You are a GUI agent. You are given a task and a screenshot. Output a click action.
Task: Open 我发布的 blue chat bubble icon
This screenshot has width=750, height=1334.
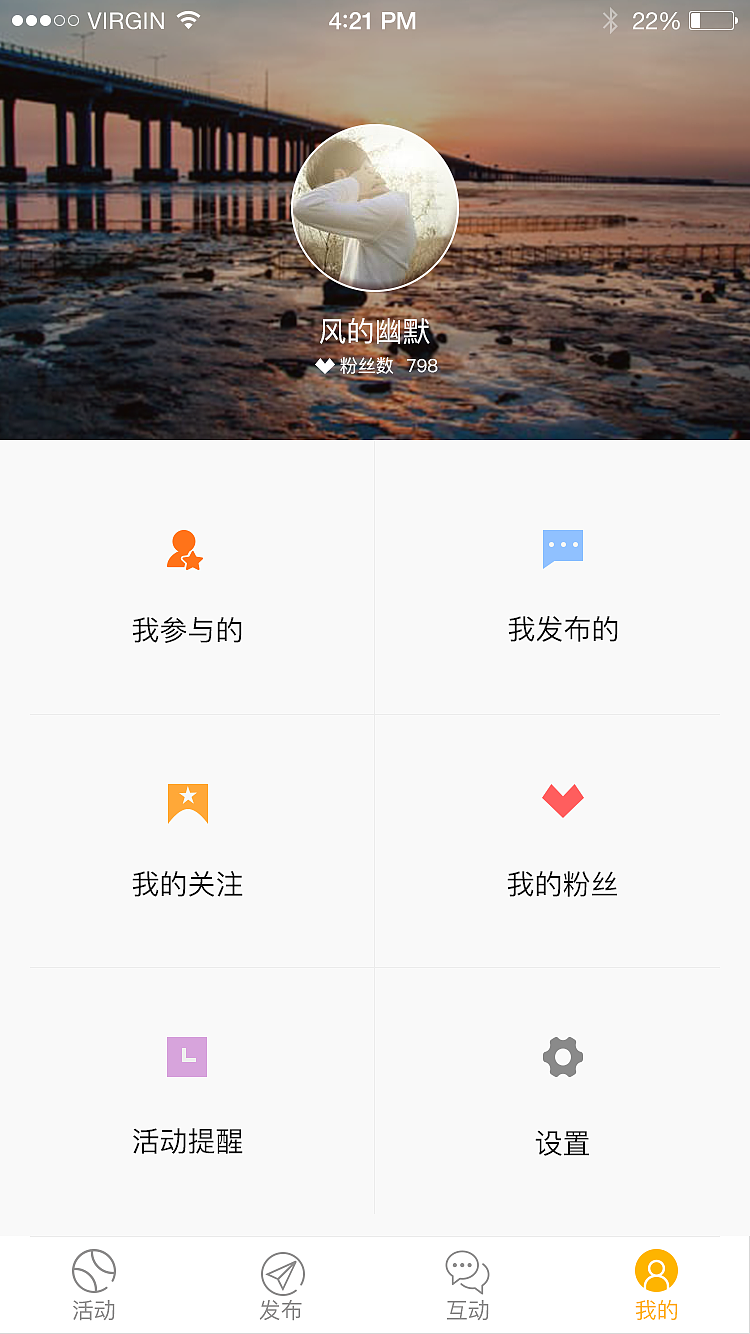pyautogui.click(x=562, y=548)
